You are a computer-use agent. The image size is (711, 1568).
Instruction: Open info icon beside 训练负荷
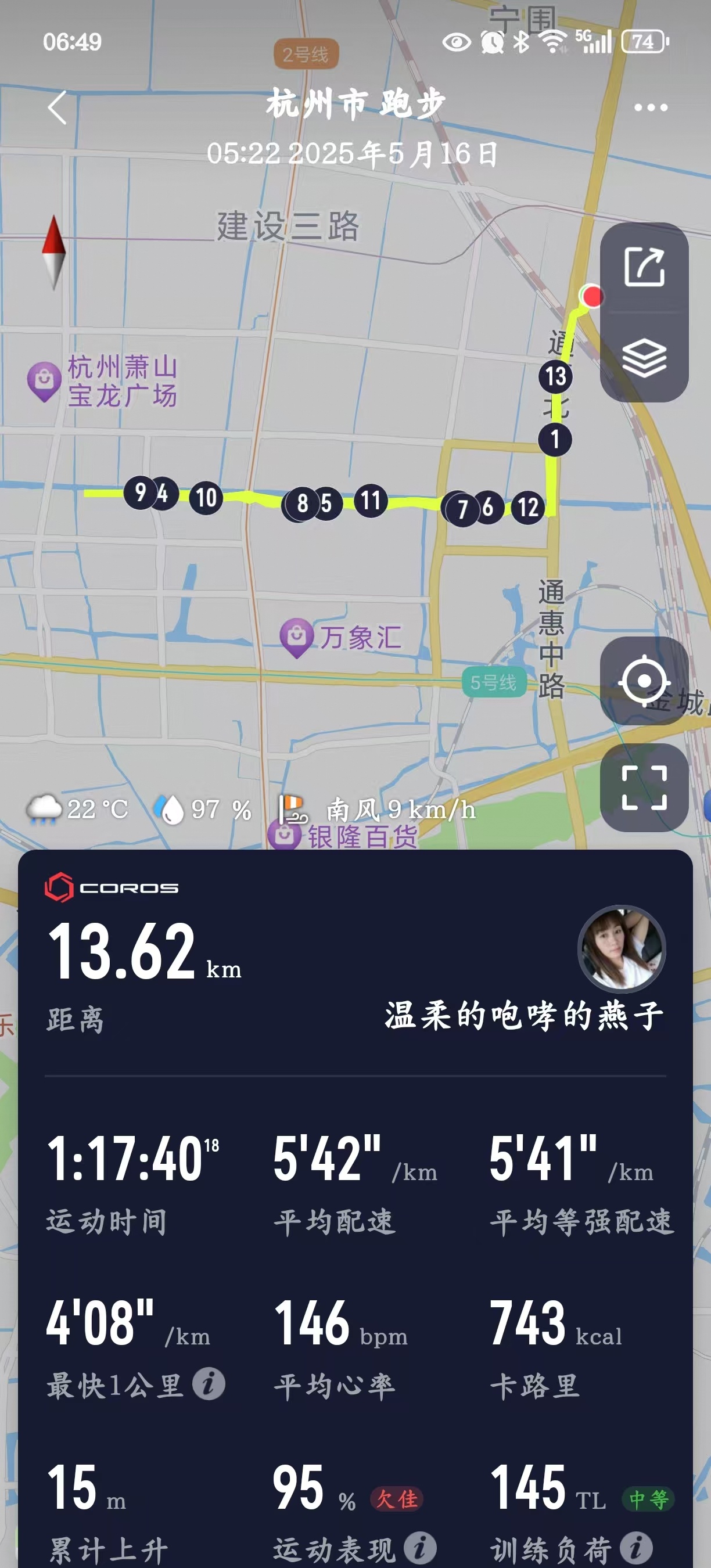tap(636, 1548)
